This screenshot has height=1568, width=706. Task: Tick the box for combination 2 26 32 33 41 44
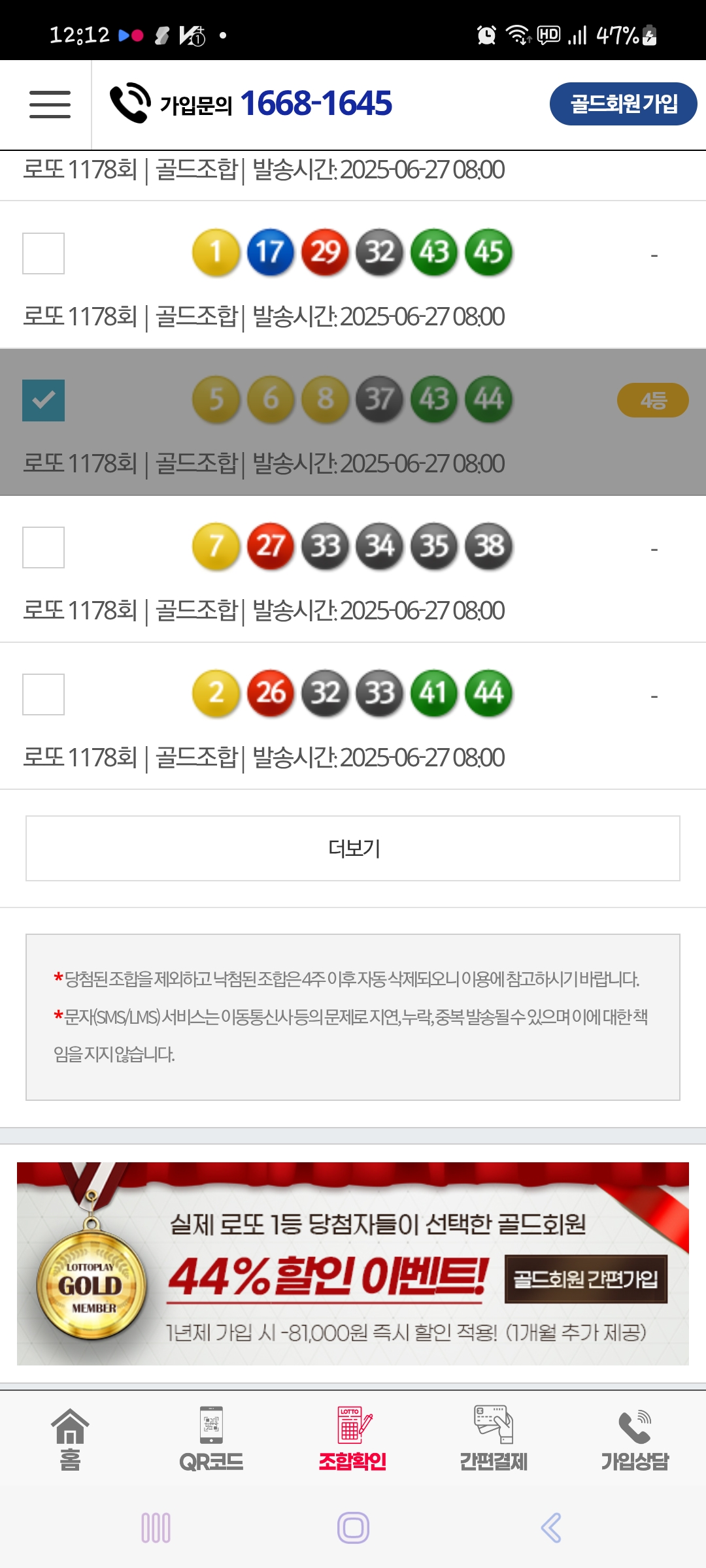(43, 694)
